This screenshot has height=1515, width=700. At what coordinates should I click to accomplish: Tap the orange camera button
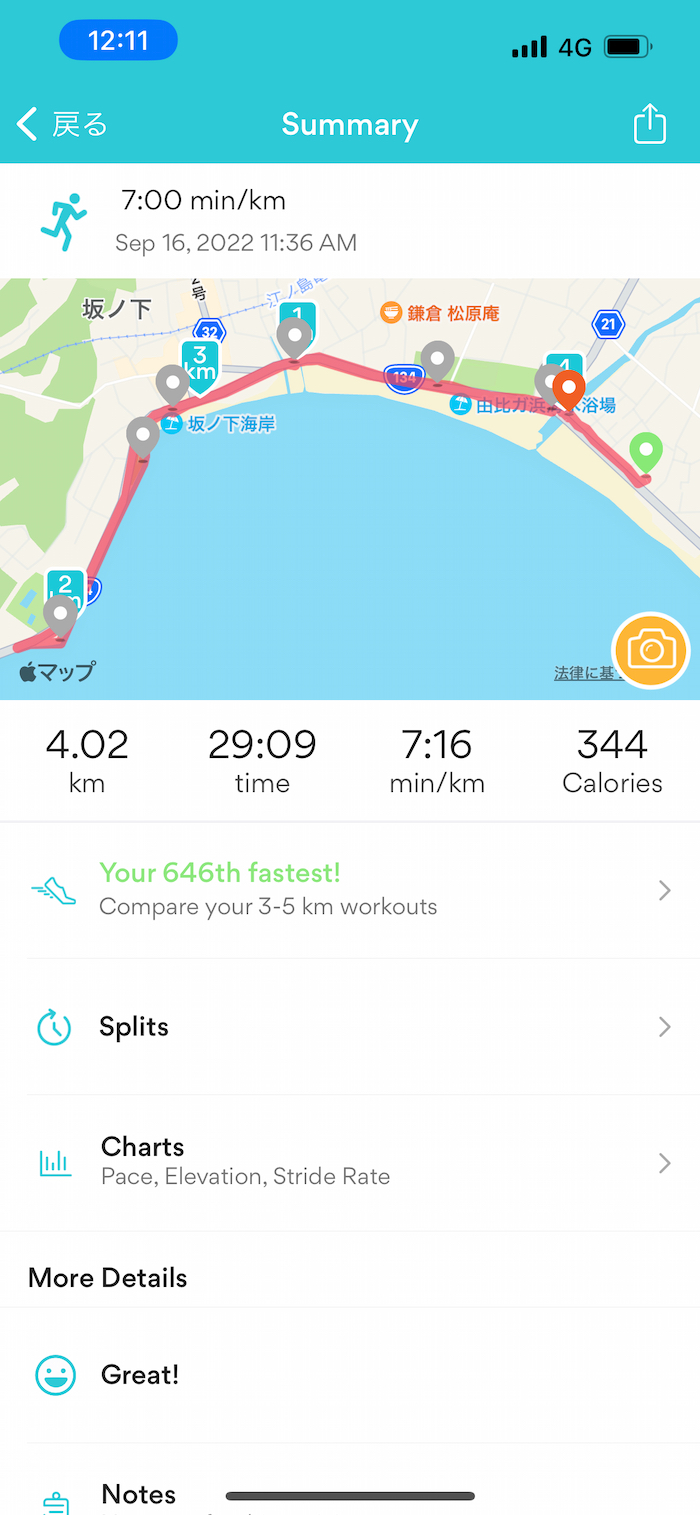pos(651,651)
